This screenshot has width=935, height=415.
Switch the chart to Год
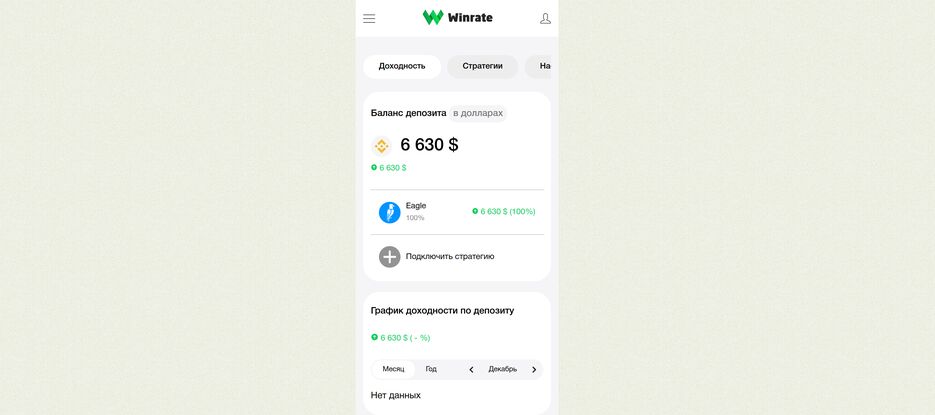tap(431, 369)
